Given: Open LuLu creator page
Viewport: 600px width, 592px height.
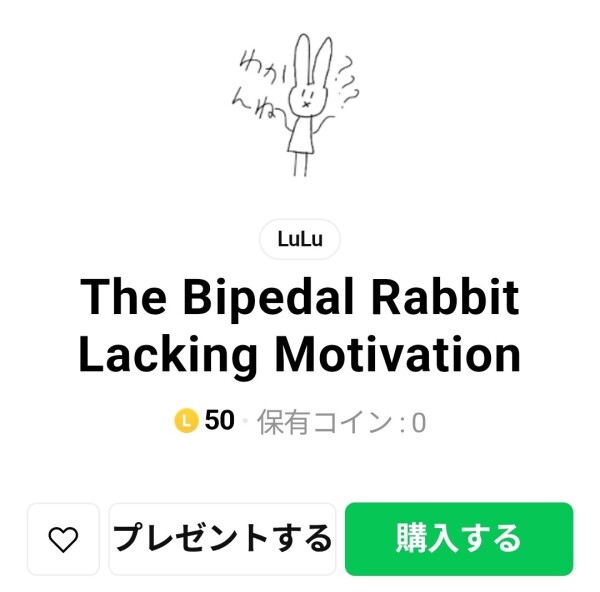Looking at the screenshot, I should (299, 240).
